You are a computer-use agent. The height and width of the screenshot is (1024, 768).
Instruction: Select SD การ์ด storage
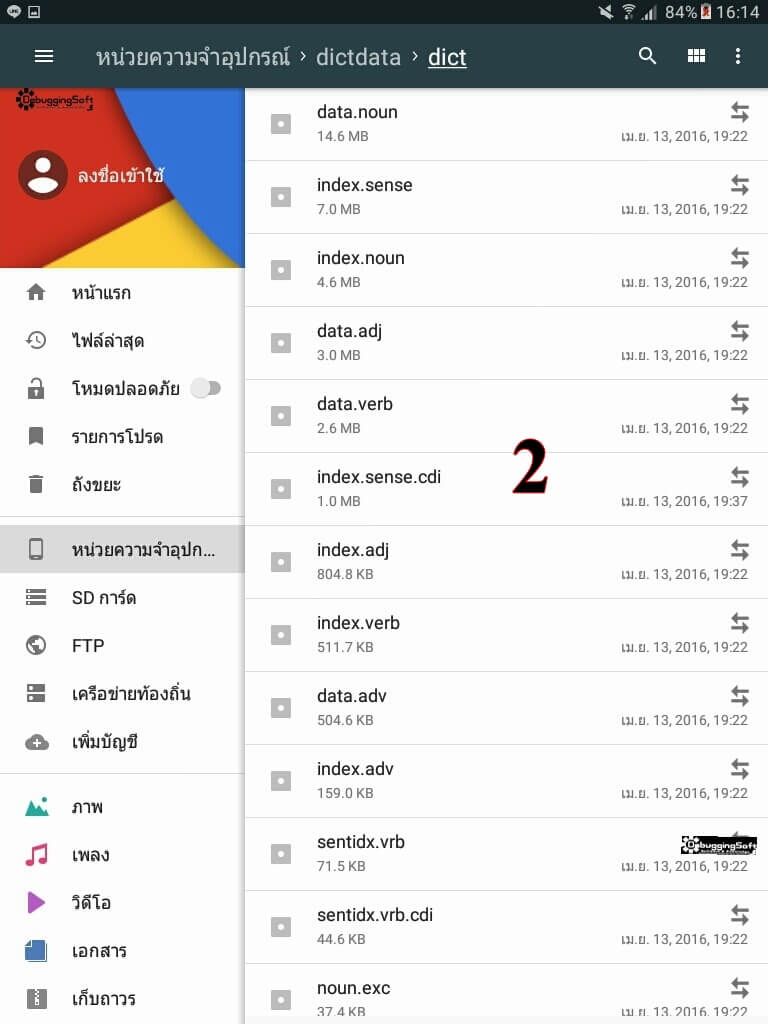(x=104, y=598)
